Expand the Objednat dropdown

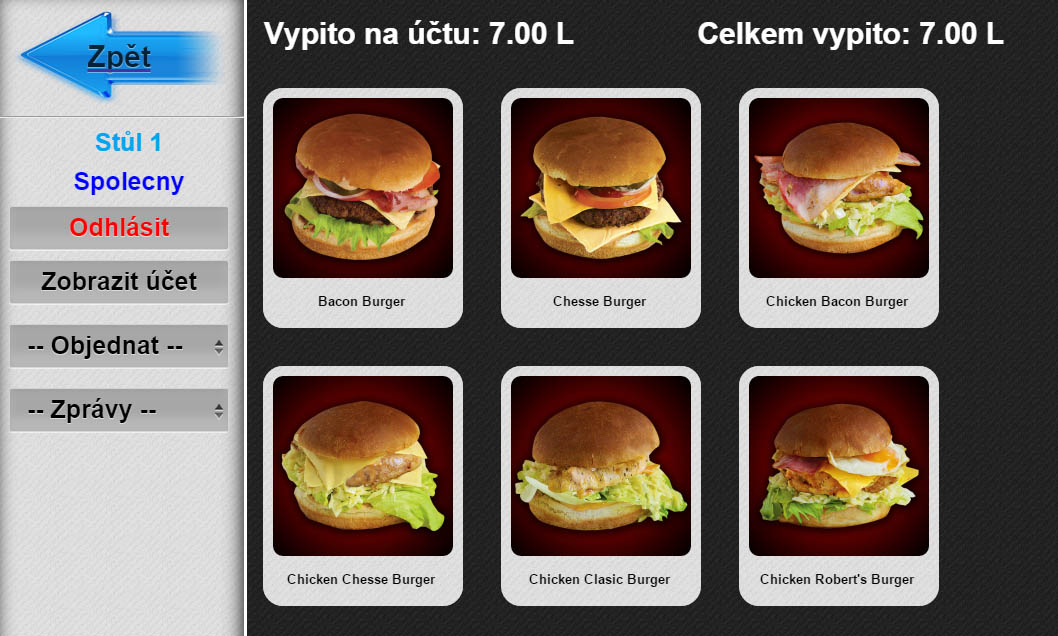(x=119, y=346)
